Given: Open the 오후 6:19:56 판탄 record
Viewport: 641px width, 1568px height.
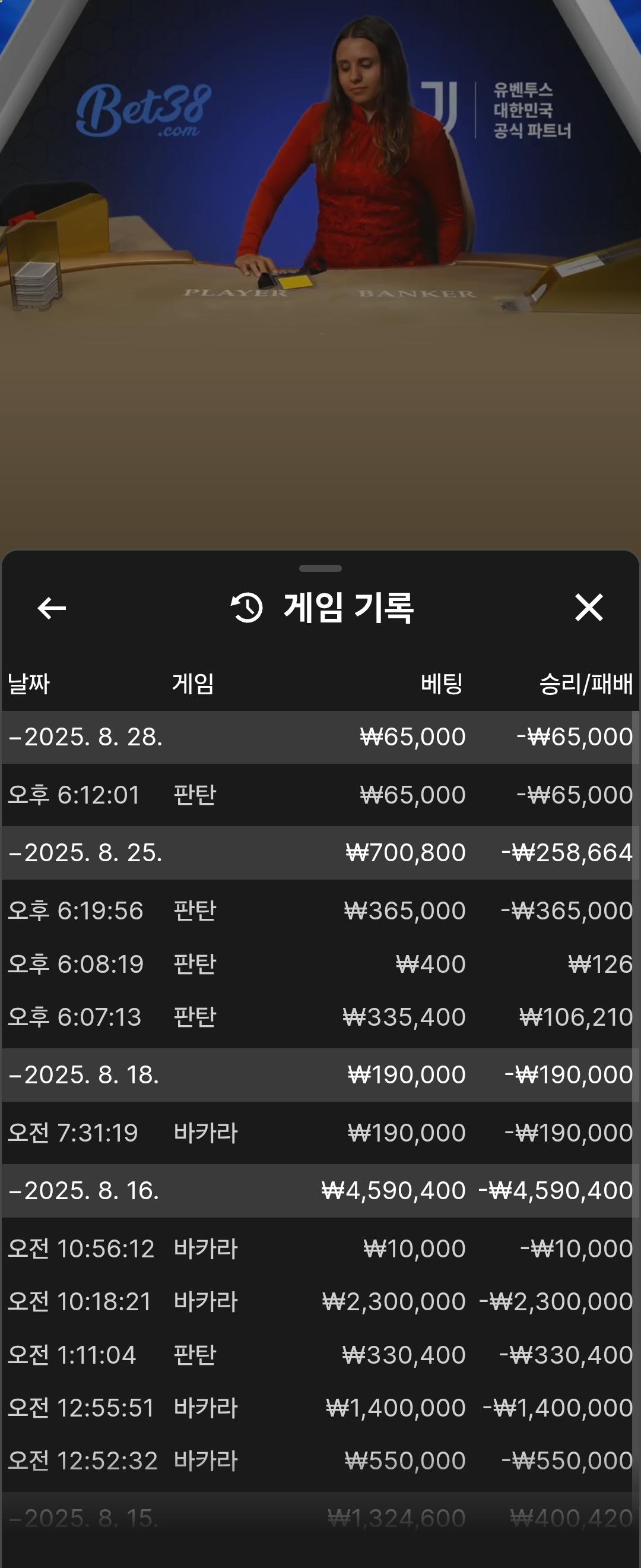Looking at the screenshot, I should pyautogui.click(x=316, y=911).
